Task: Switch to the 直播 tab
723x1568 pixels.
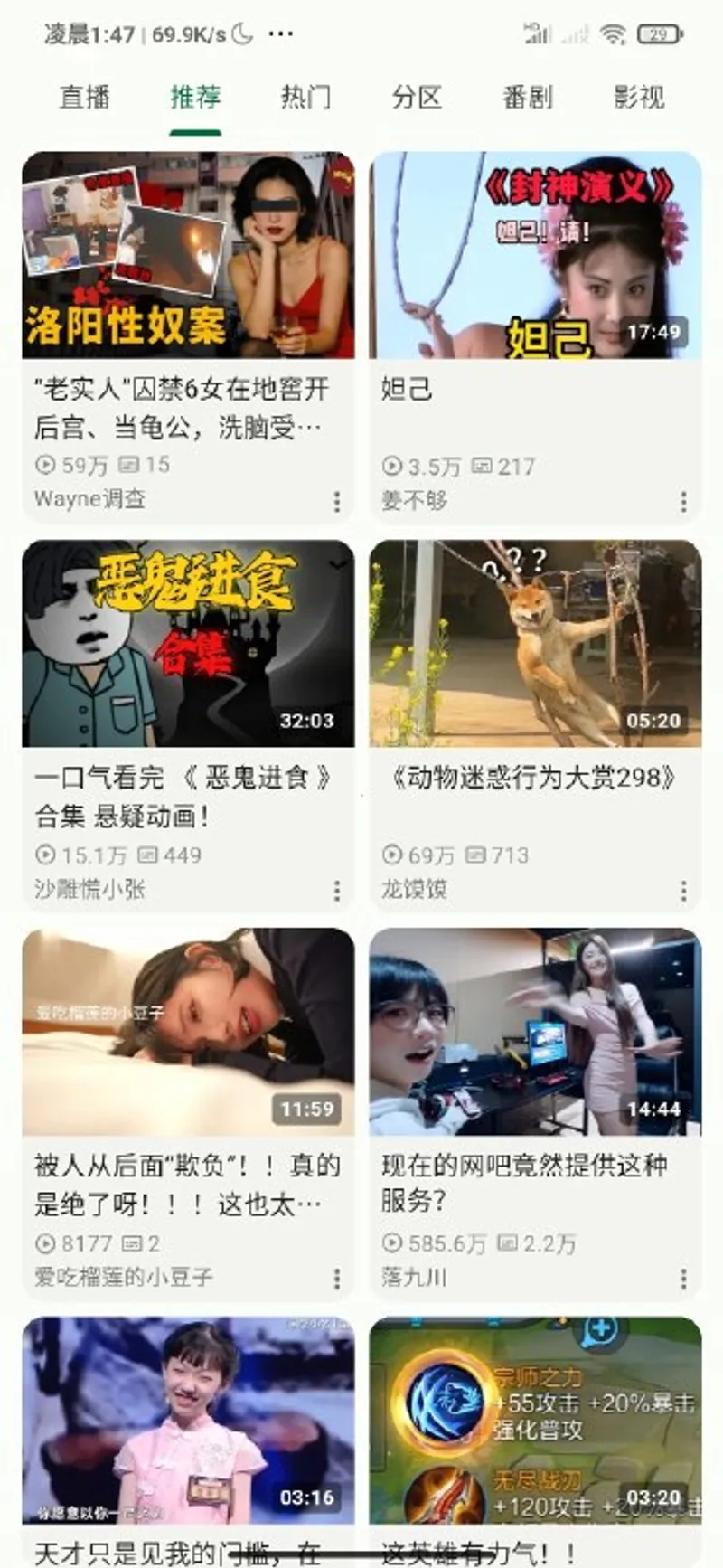Action: click(x=85, y=97)
